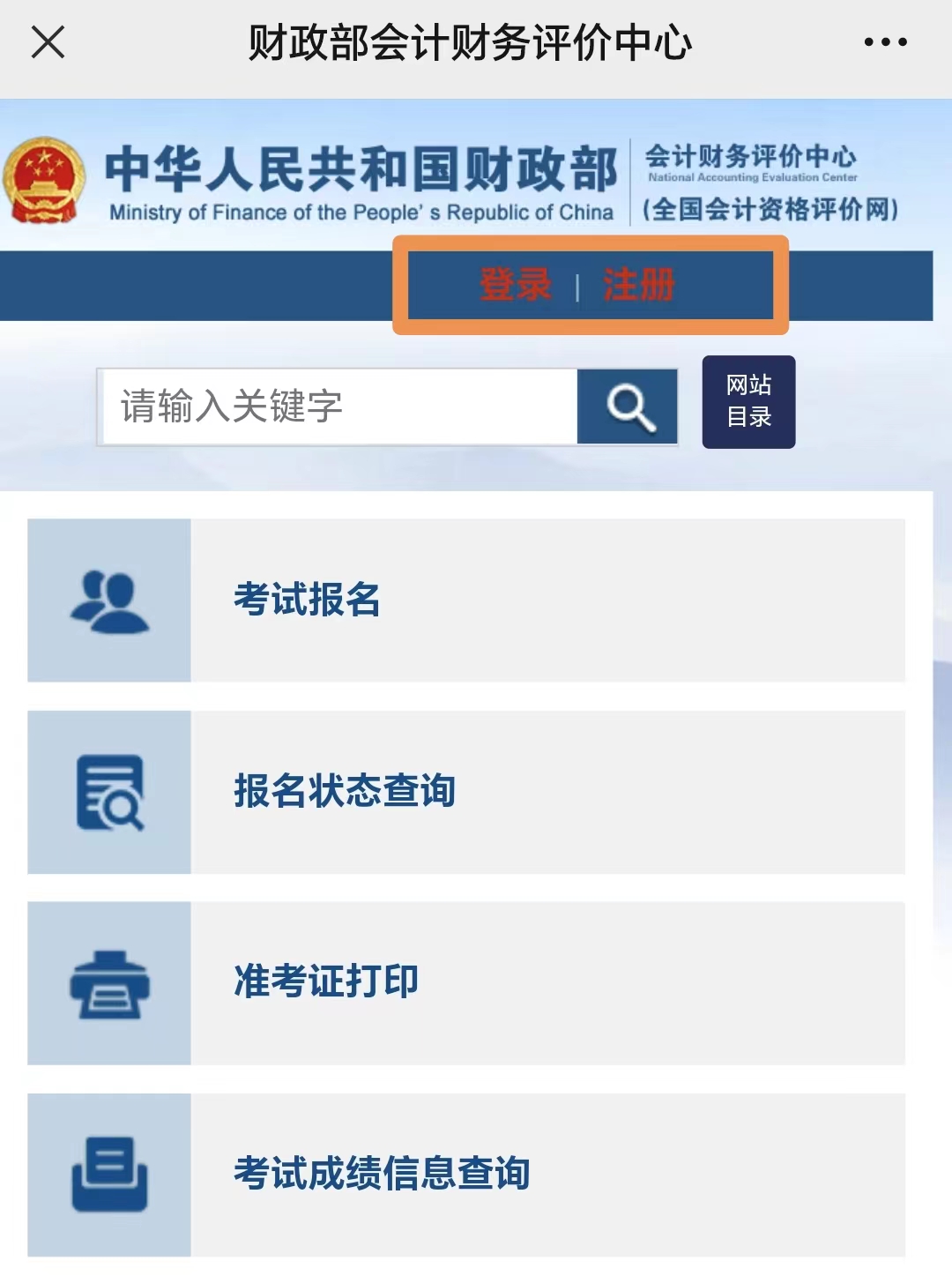Open the three-dot overflow menu
Viewport: 952px width, 1276px height.
[885, 42]
